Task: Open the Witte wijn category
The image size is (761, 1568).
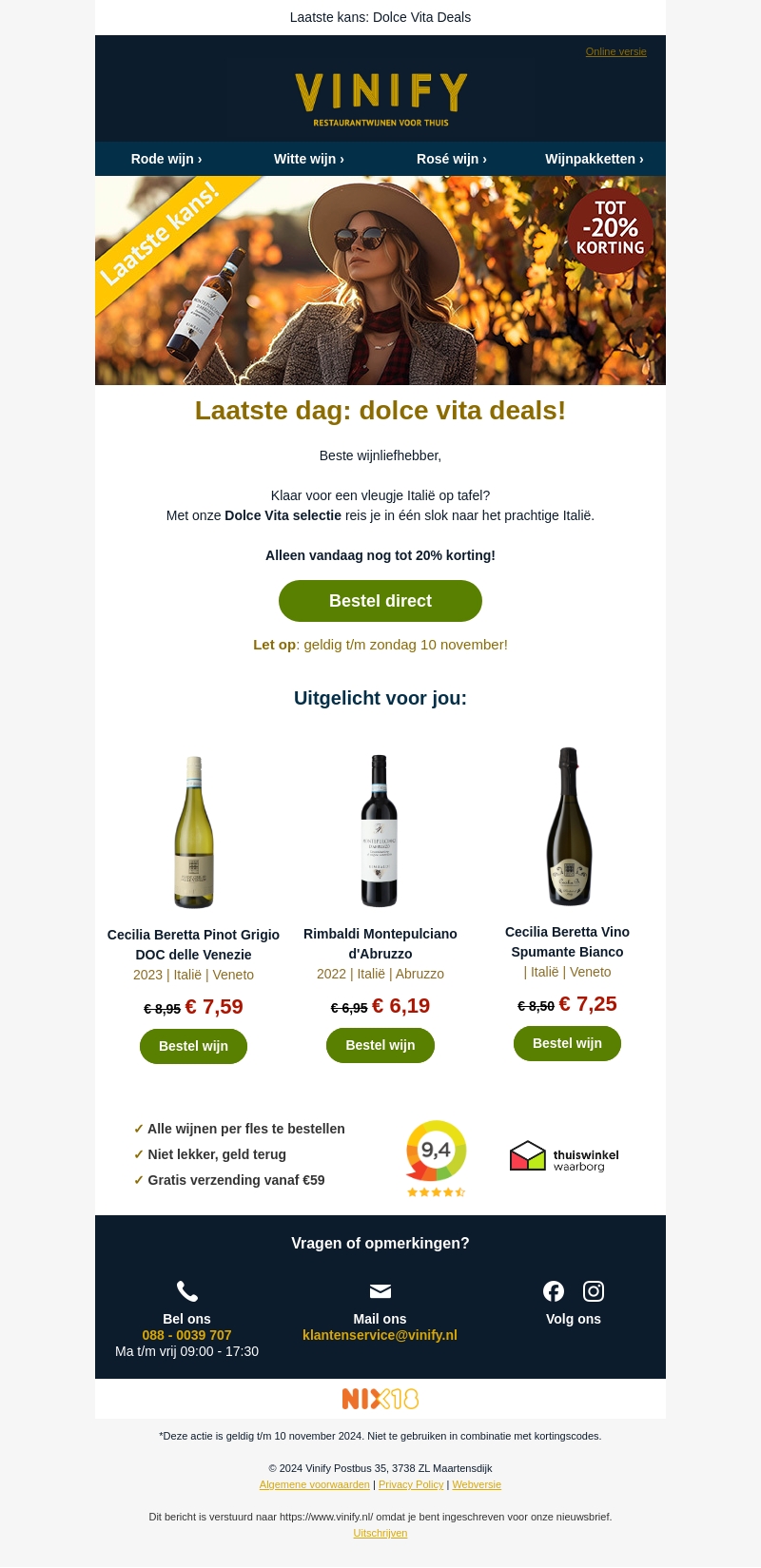Action: coord(309,159)
